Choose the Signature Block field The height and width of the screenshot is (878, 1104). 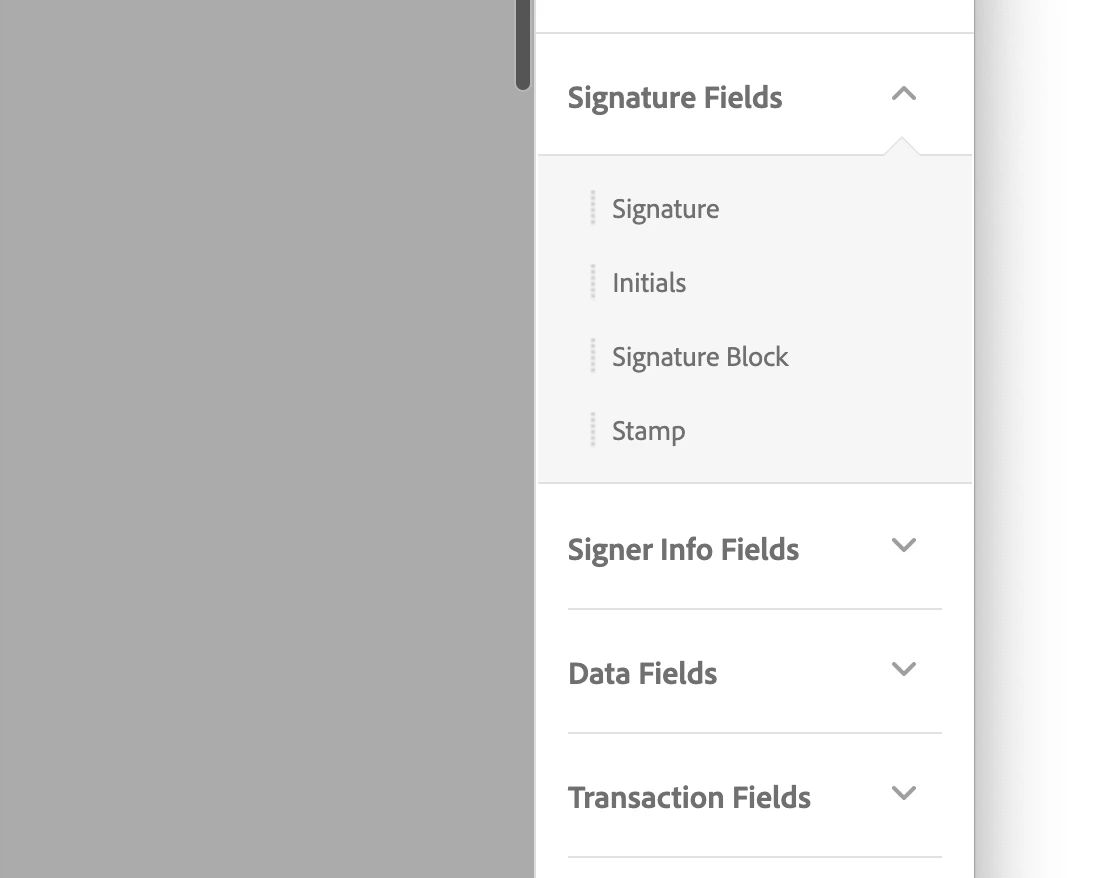[699, 357]
